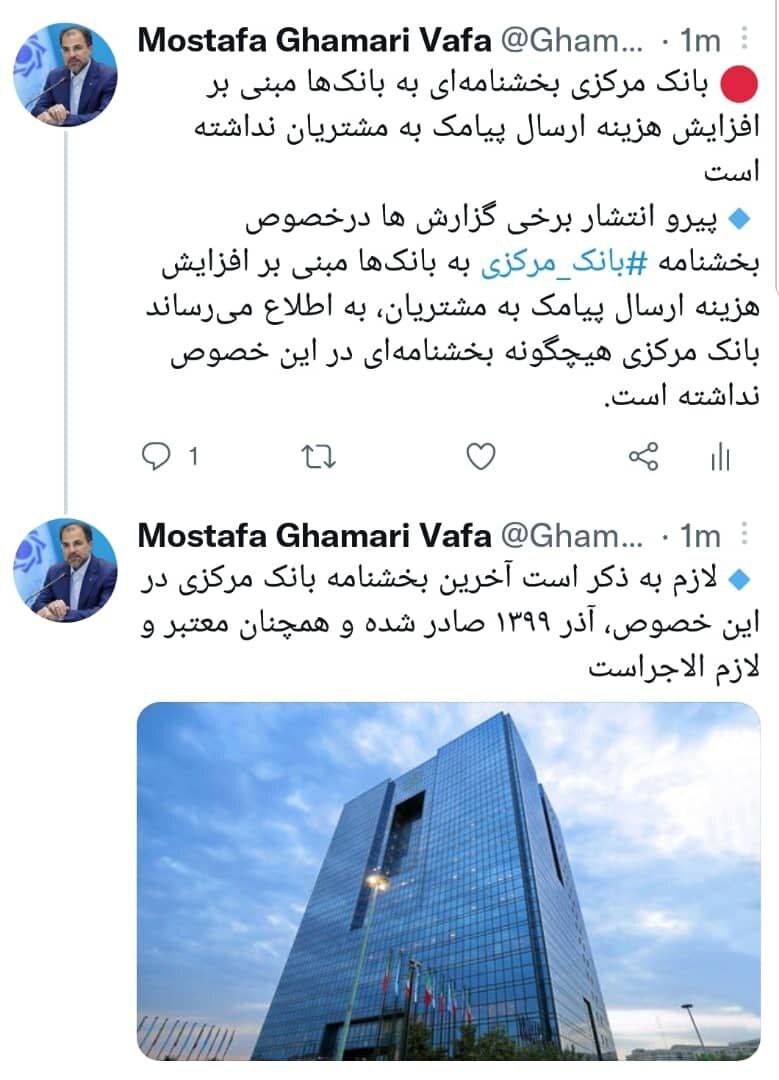View analytics of the first tweet
Screen dimensions: 779x1080
(x=719, y=458)
